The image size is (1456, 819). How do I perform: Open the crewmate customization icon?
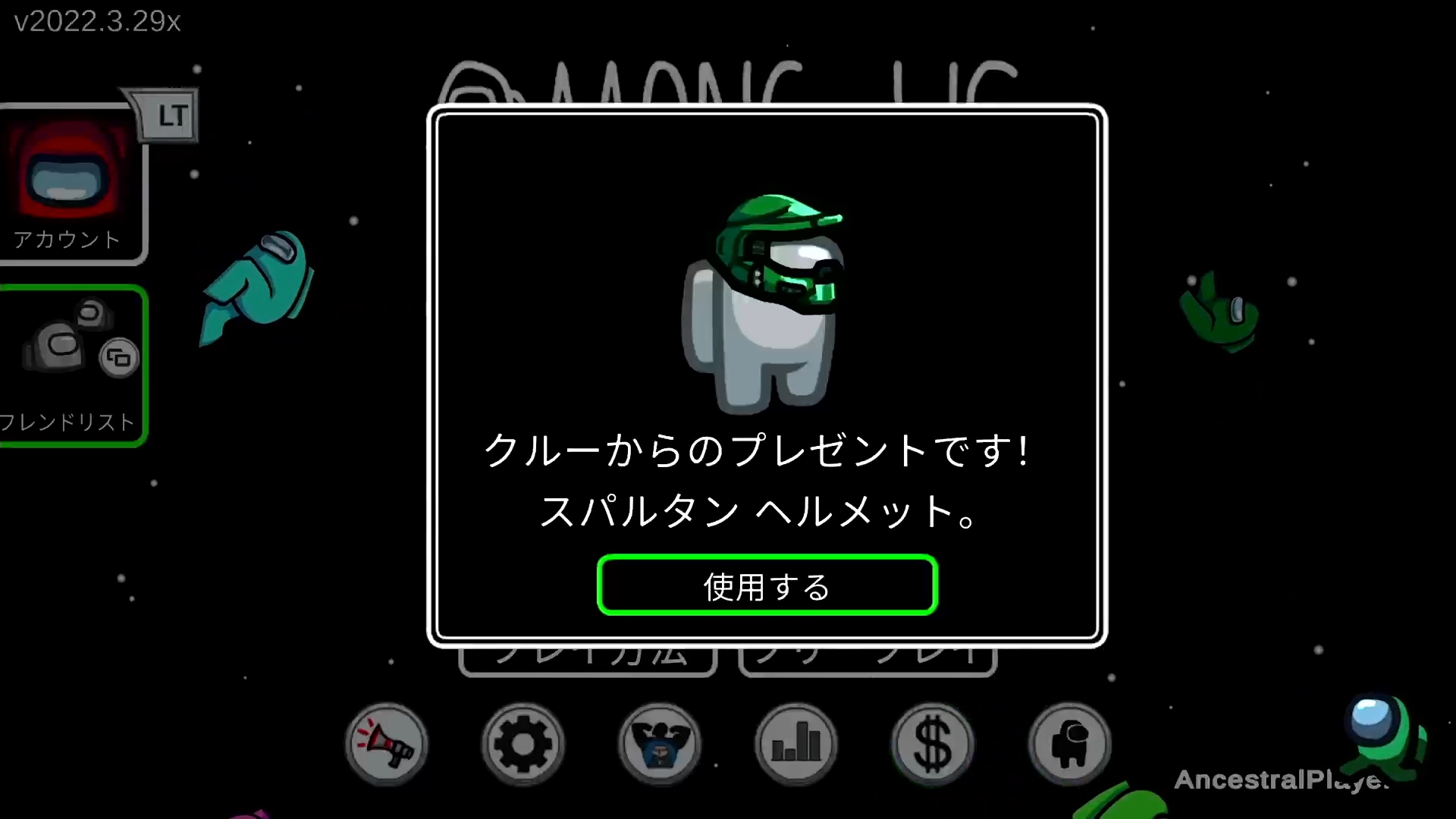pos(1069,744)
